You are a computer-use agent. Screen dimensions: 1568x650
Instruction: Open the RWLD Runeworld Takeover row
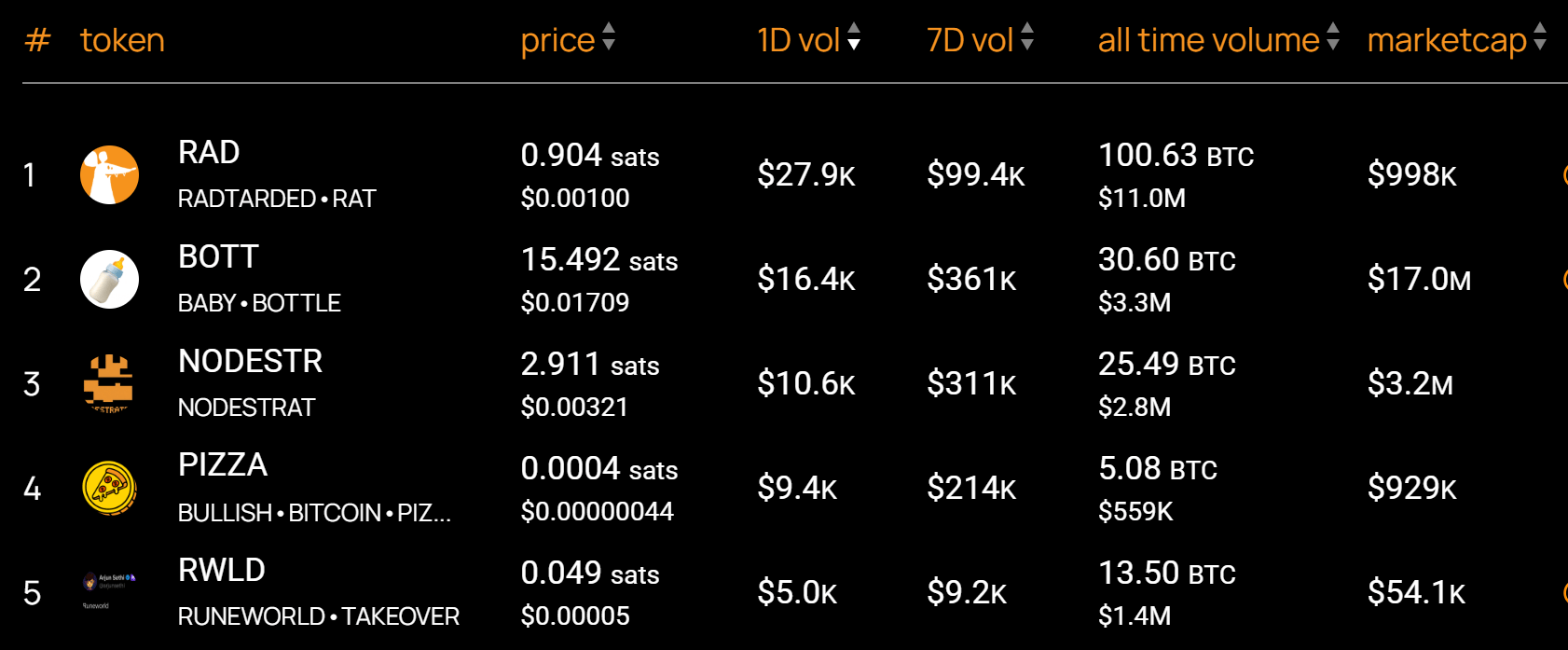(222, 571)
